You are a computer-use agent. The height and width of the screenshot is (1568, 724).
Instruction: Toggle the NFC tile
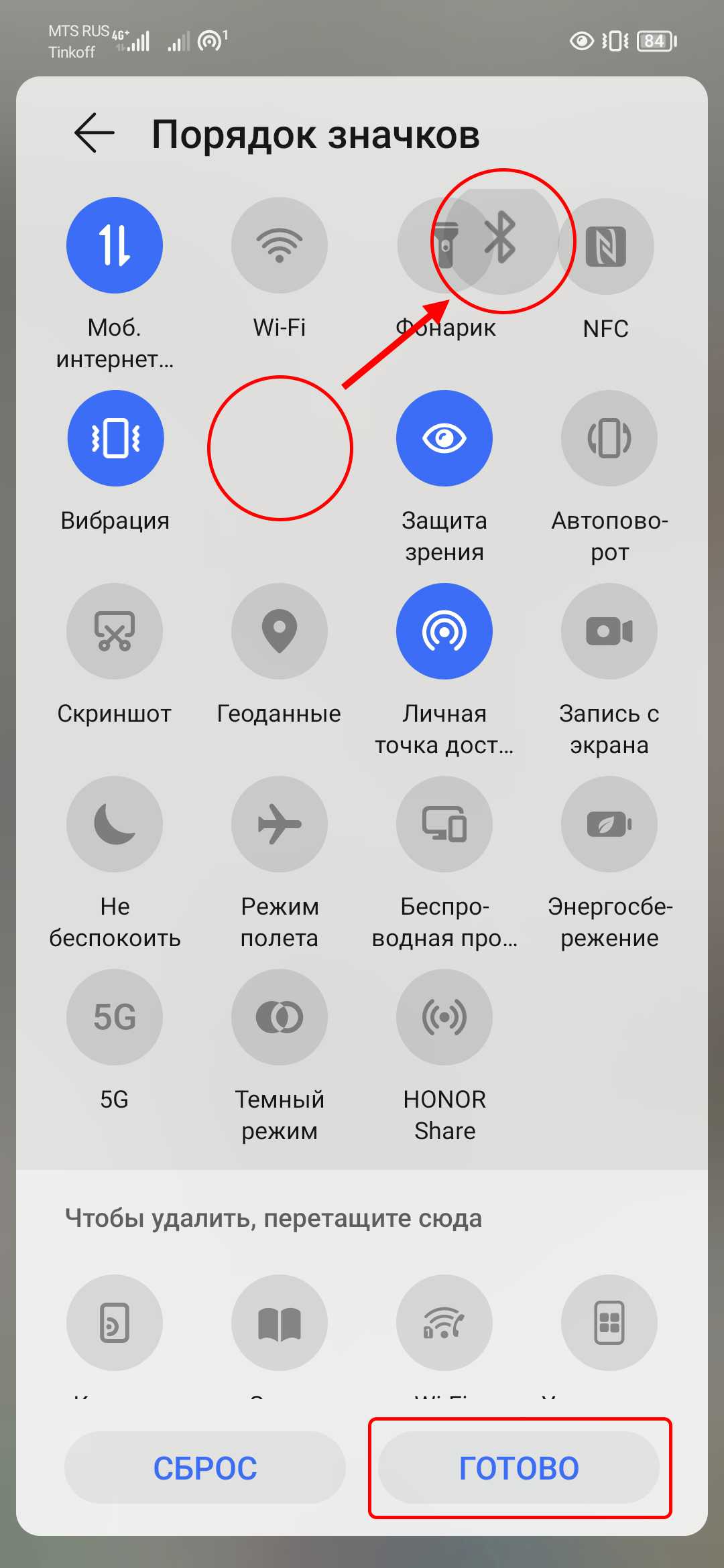(x=607, y=247)
